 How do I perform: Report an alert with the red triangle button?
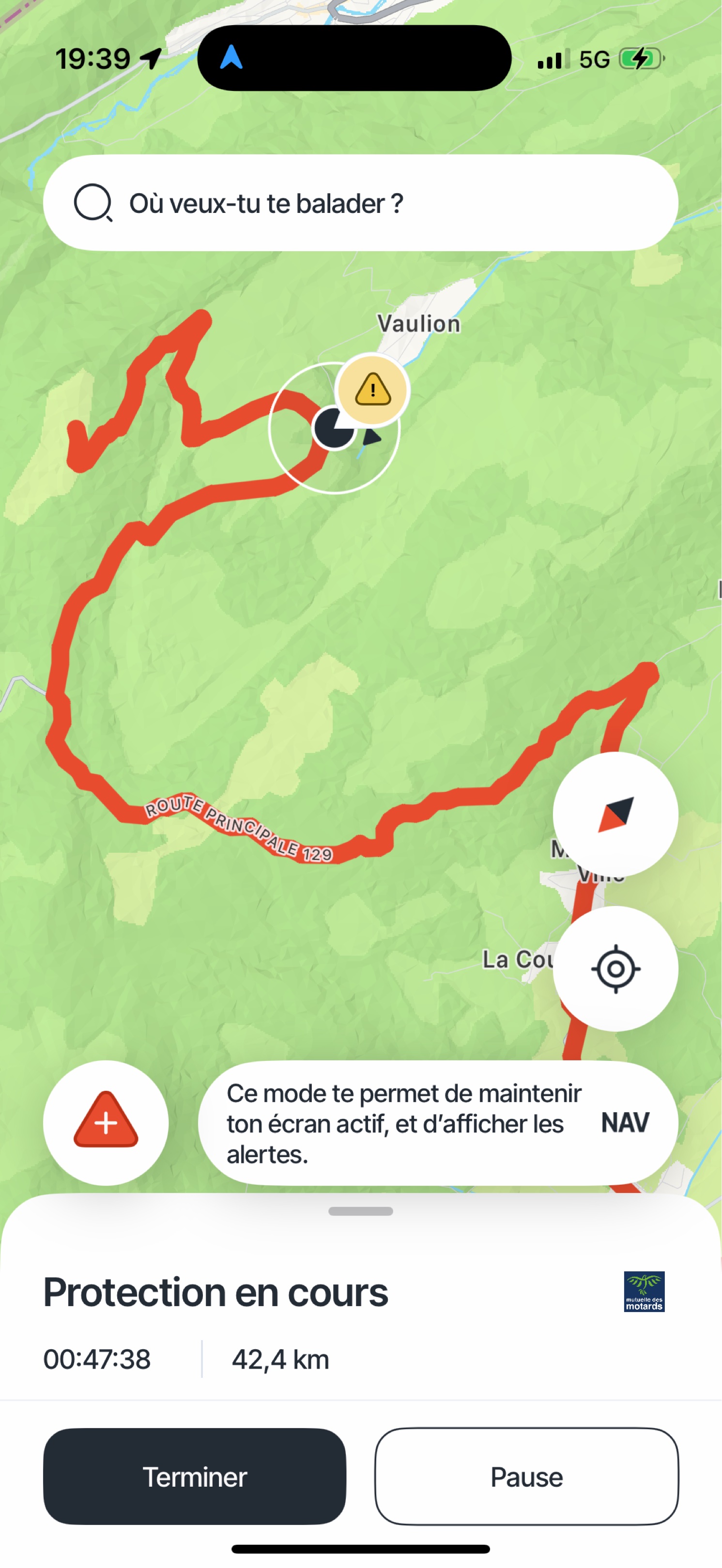[106, 1122]
